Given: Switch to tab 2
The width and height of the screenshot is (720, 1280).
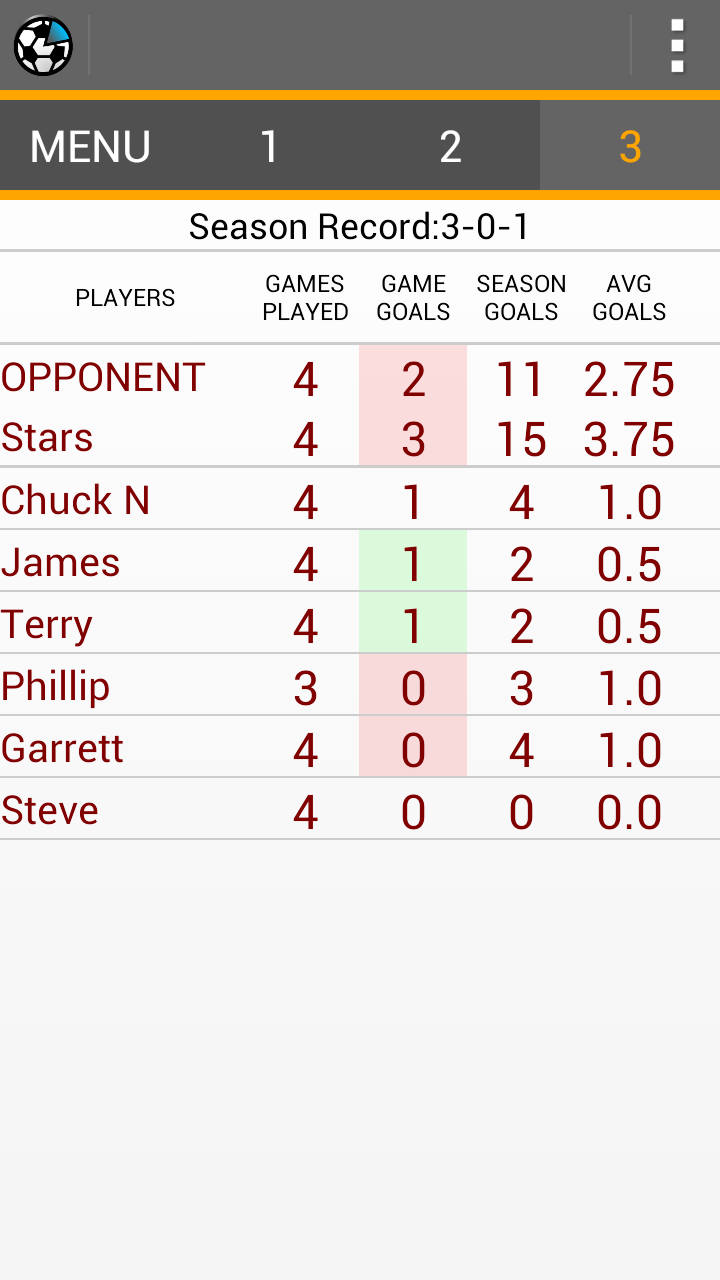Looking at the screenshot, I should [449, 146].
